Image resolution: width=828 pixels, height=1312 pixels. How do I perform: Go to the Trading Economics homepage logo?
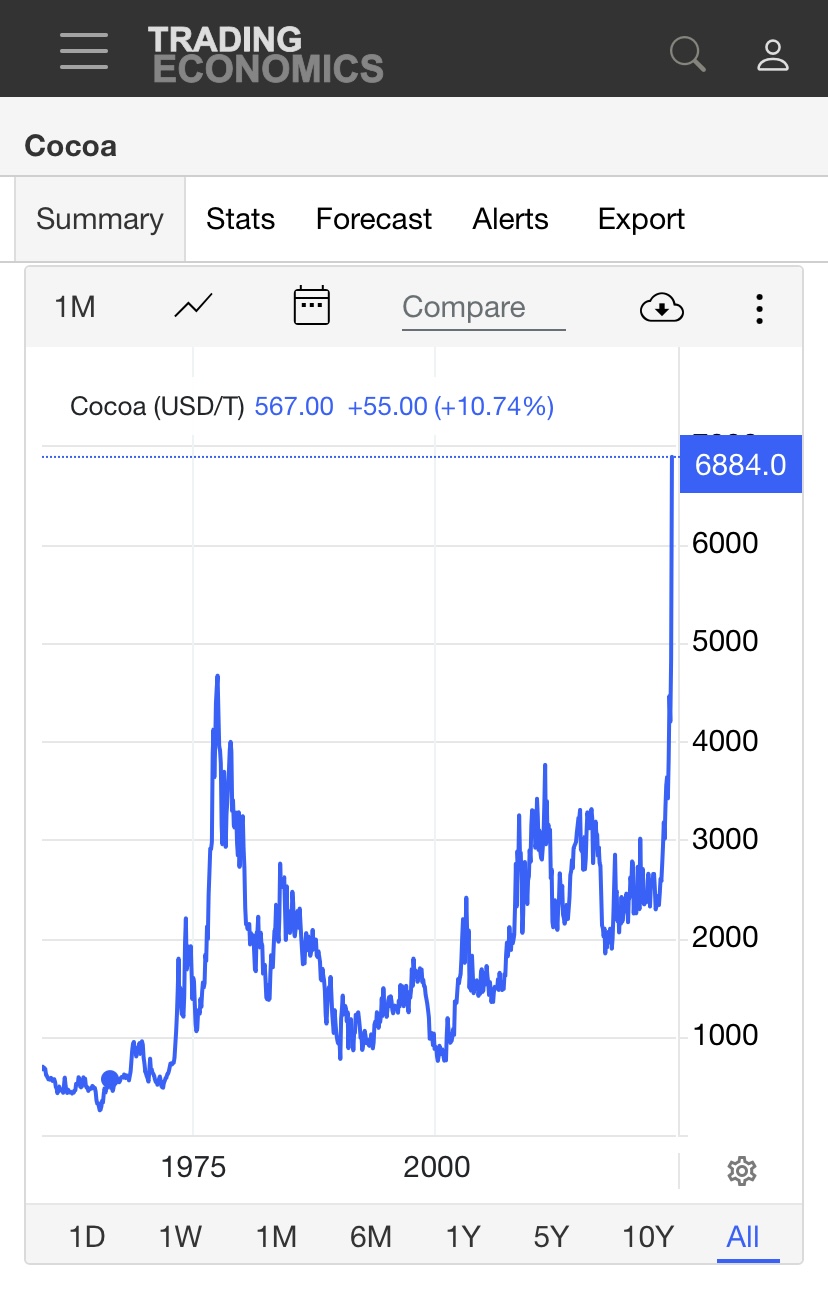pos(265,54)
